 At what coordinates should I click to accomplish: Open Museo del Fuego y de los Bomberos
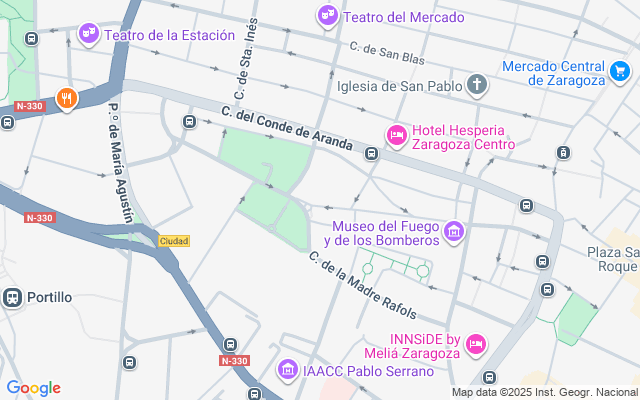[x=455, y=232]
